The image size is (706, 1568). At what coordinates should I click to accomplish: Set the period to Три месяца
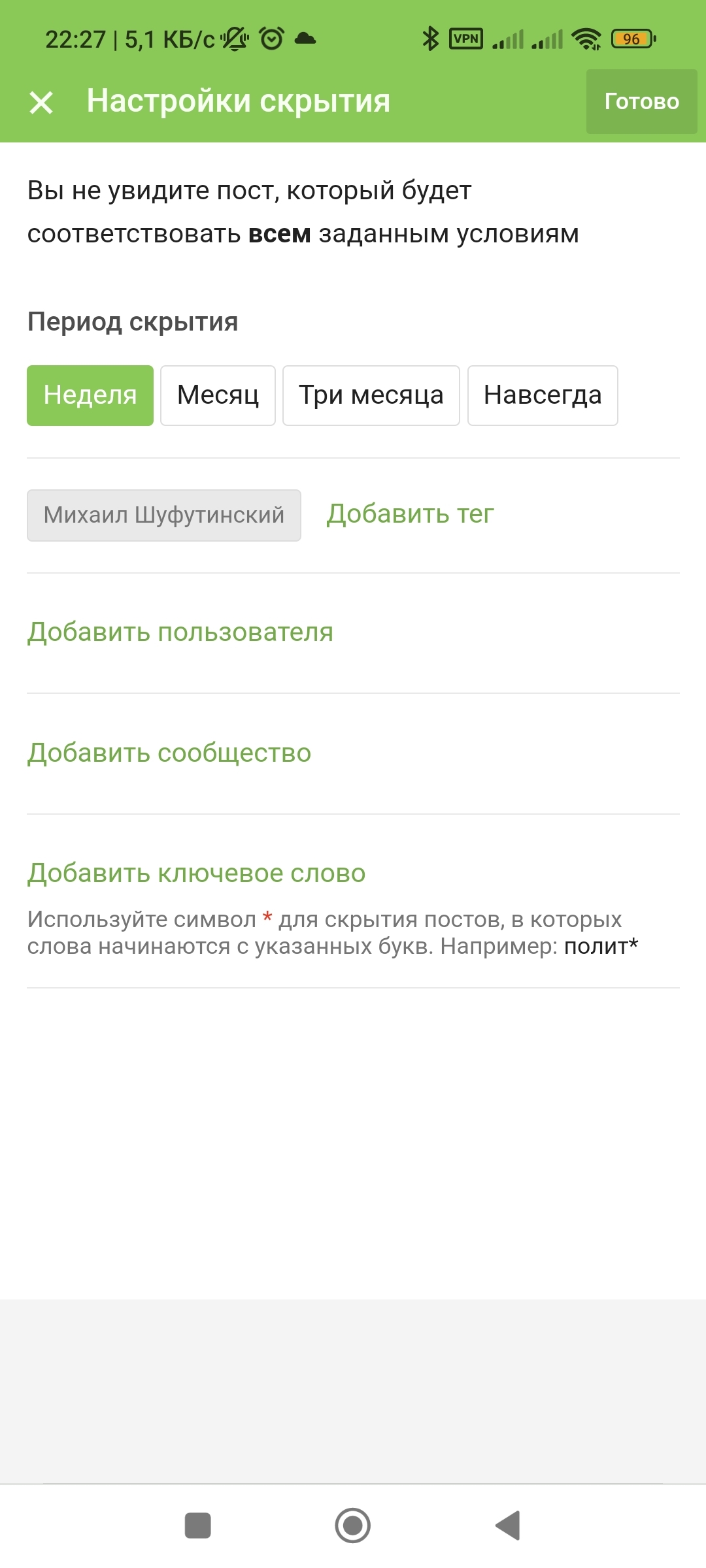[371, 395]
